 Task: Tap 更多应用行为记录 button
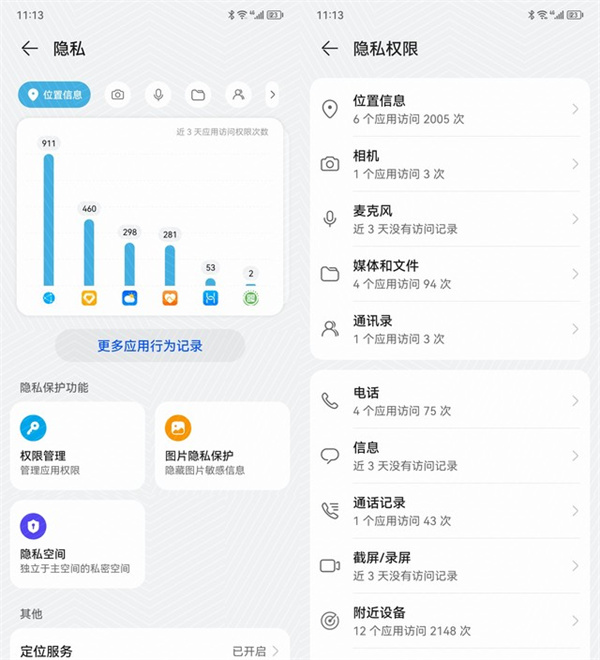(x=150, y=346)
